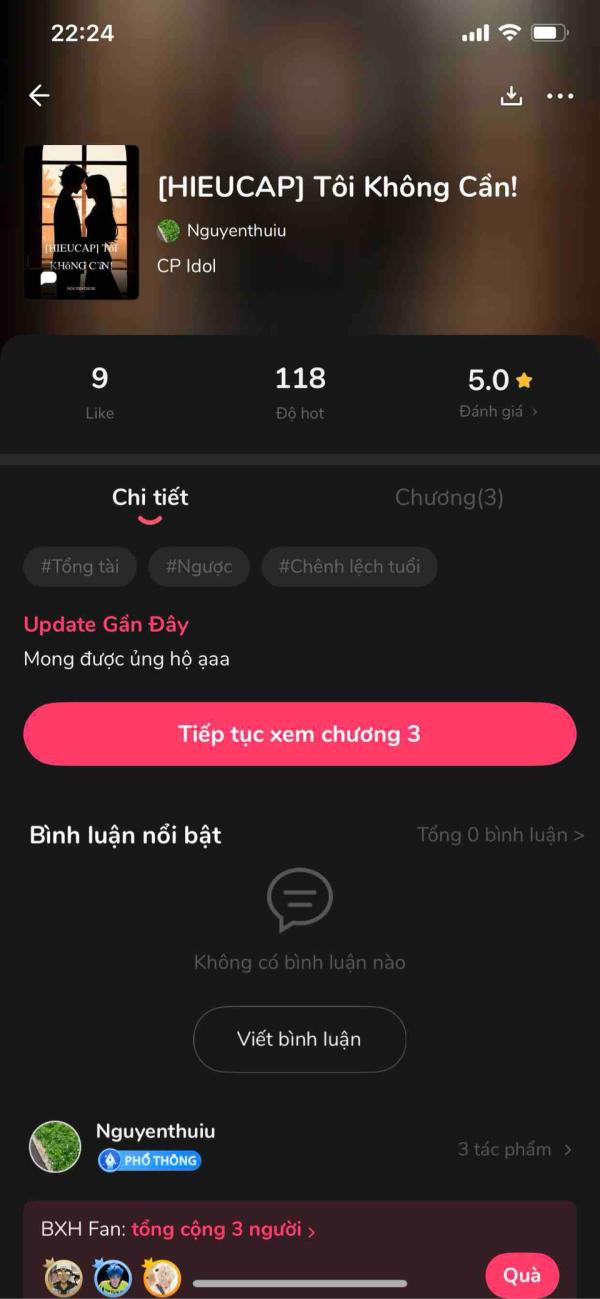Select the #Chênh lệch tuổi tag

[x=349, y=566]
